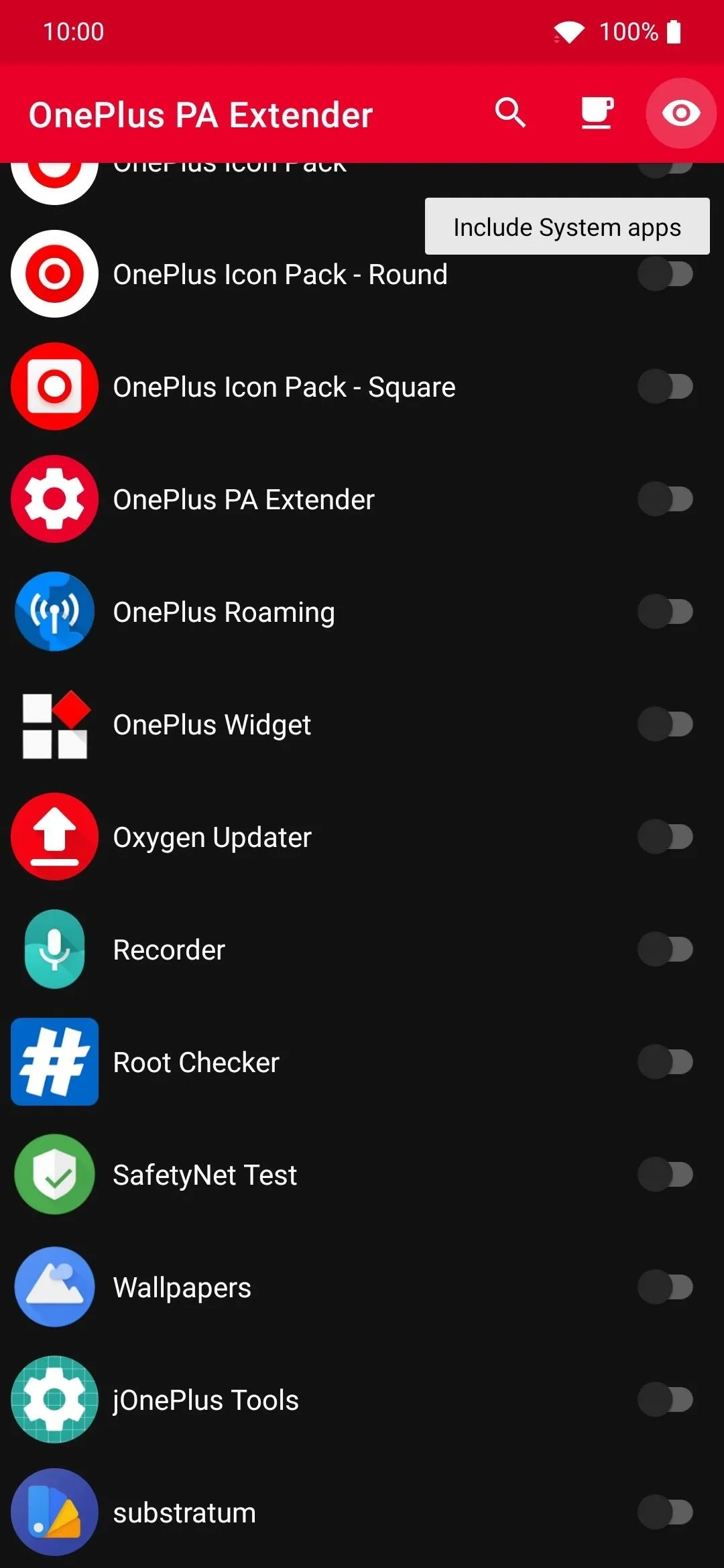
Task: Enable the Wallpapers switch
Action: coord(666,1287)
